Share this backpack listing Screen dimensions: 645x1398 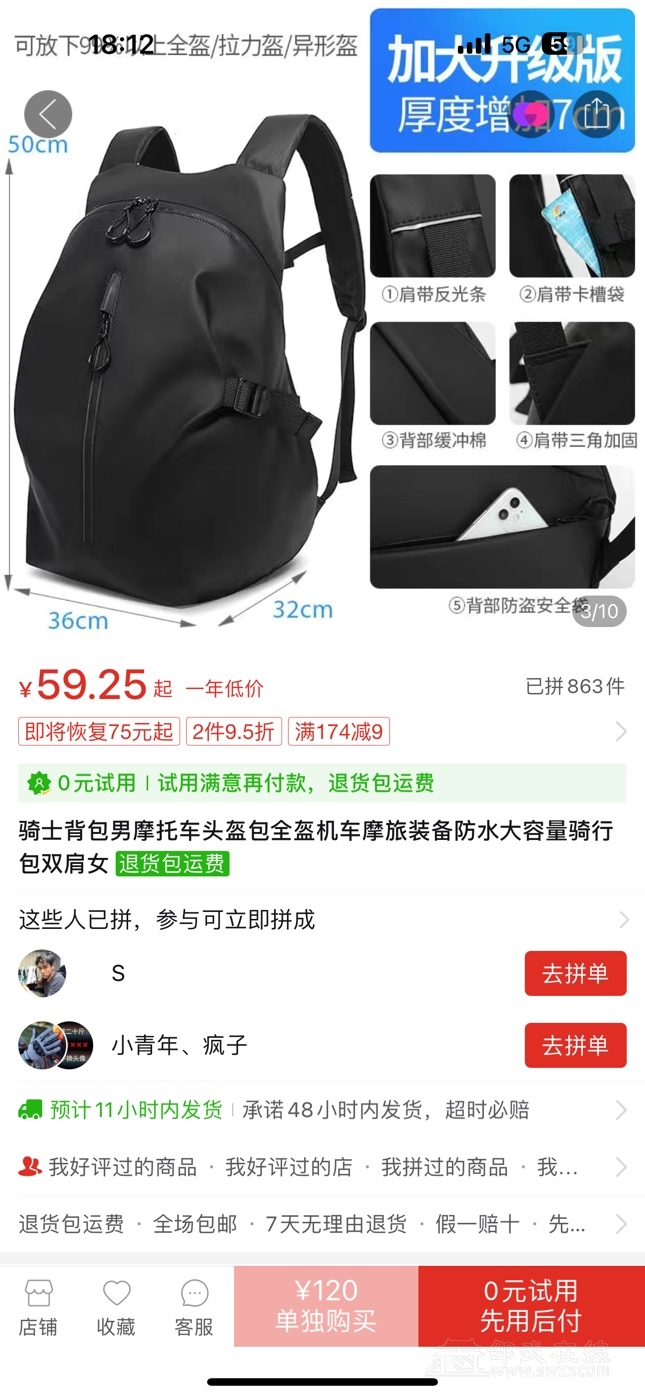[x=595, y=113]
